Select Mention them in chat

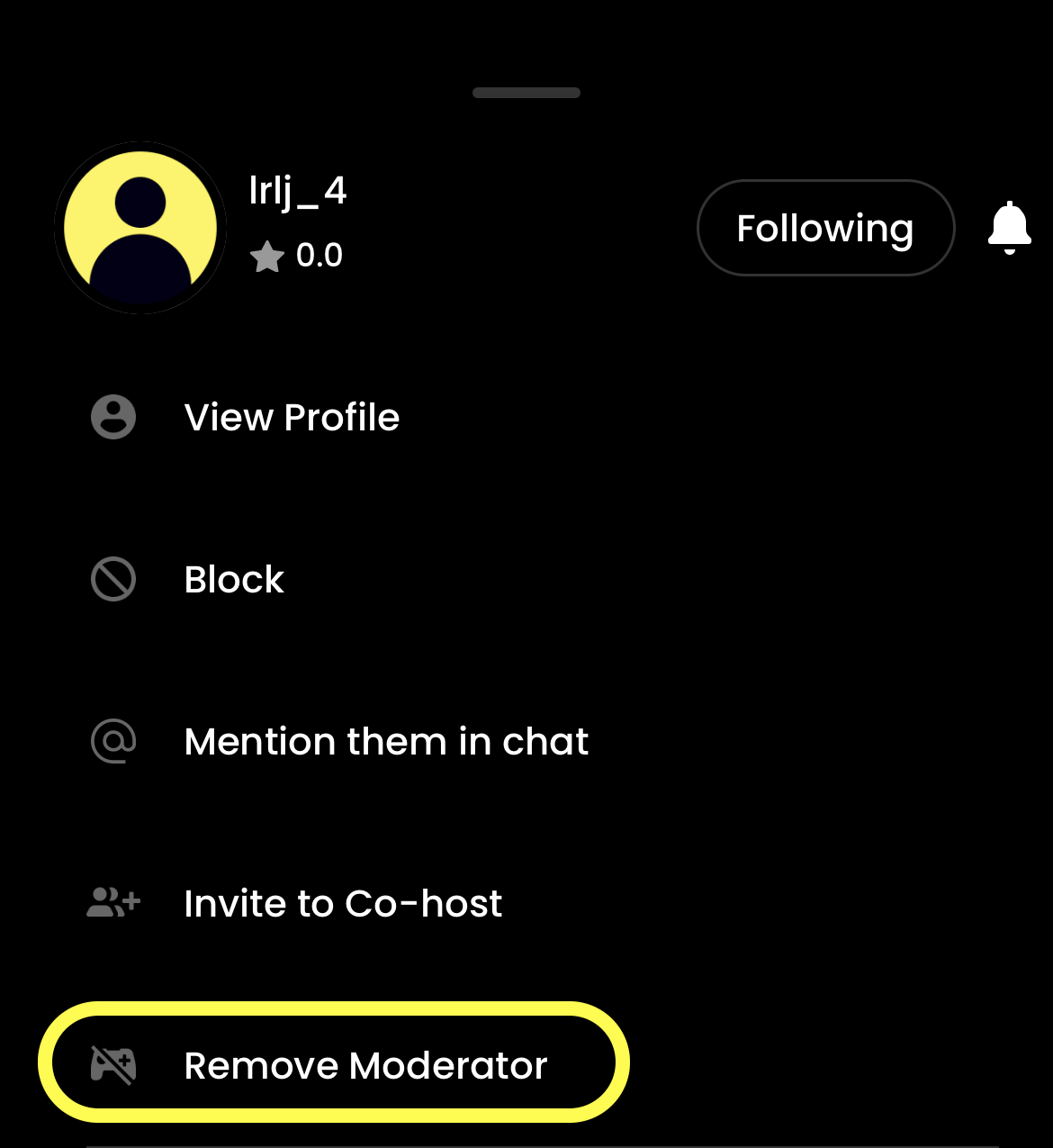pyautogui.click(x=385, y=741)
